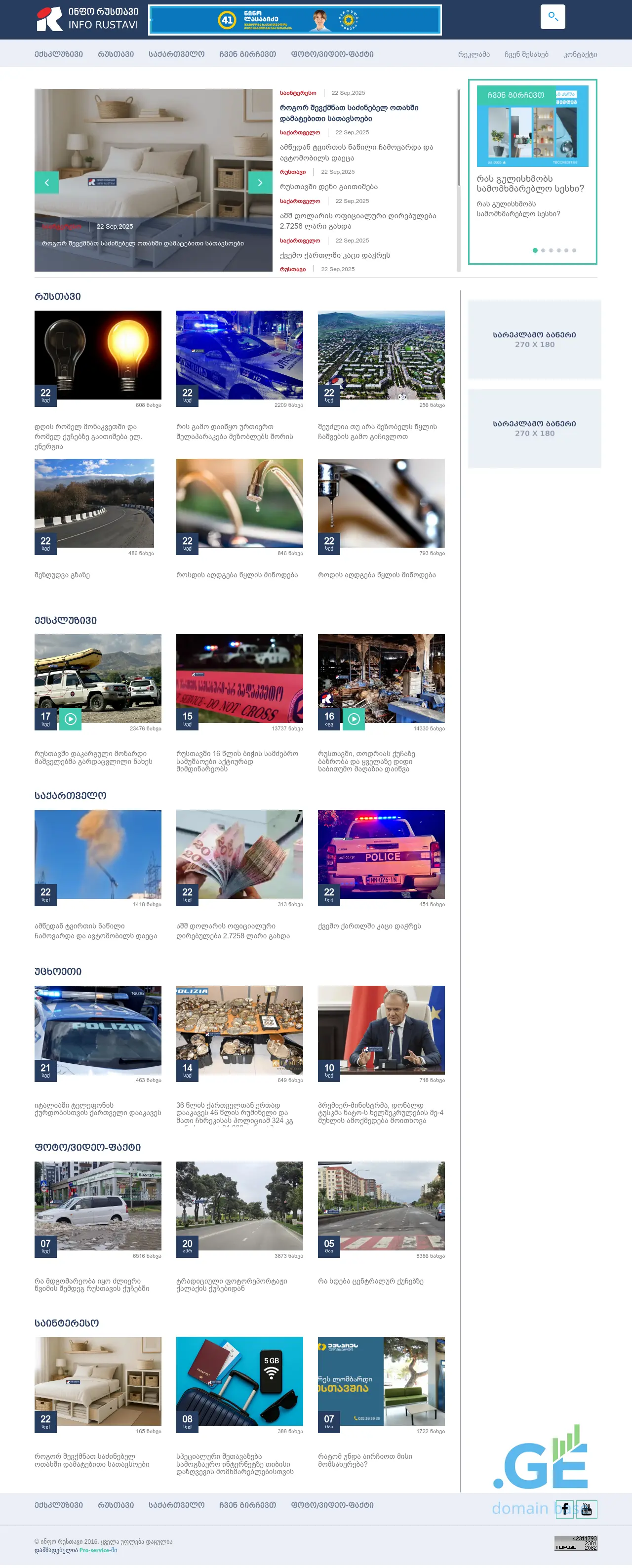Play the video about the missing teenager in Rustavi
632x1568 pixels.
(71, 719)
